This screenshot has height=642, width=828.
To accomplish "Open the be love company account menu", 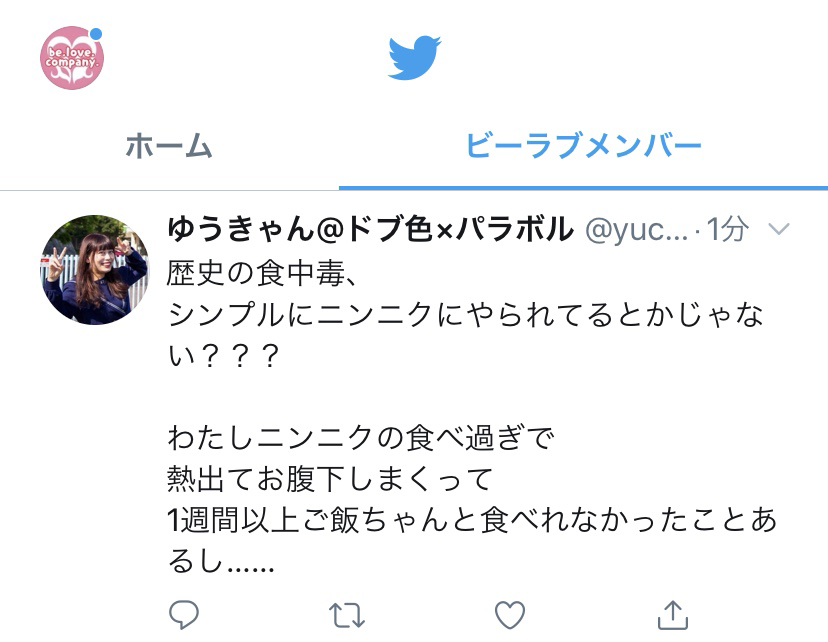I will [x=72, y=58].
